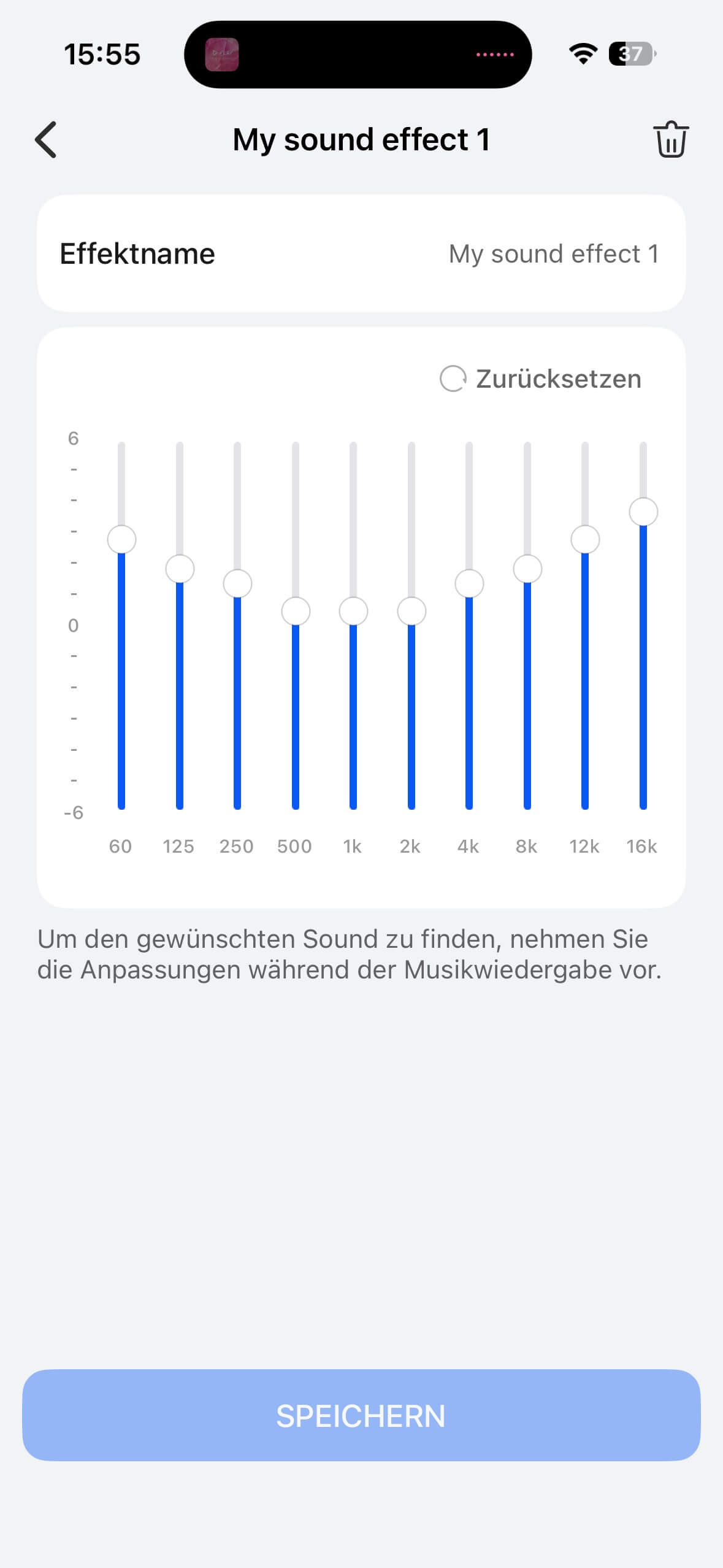Viewport: 723px width, 1568px height.
Task: Select the 1k slider knob
Action: click(353, 611)
